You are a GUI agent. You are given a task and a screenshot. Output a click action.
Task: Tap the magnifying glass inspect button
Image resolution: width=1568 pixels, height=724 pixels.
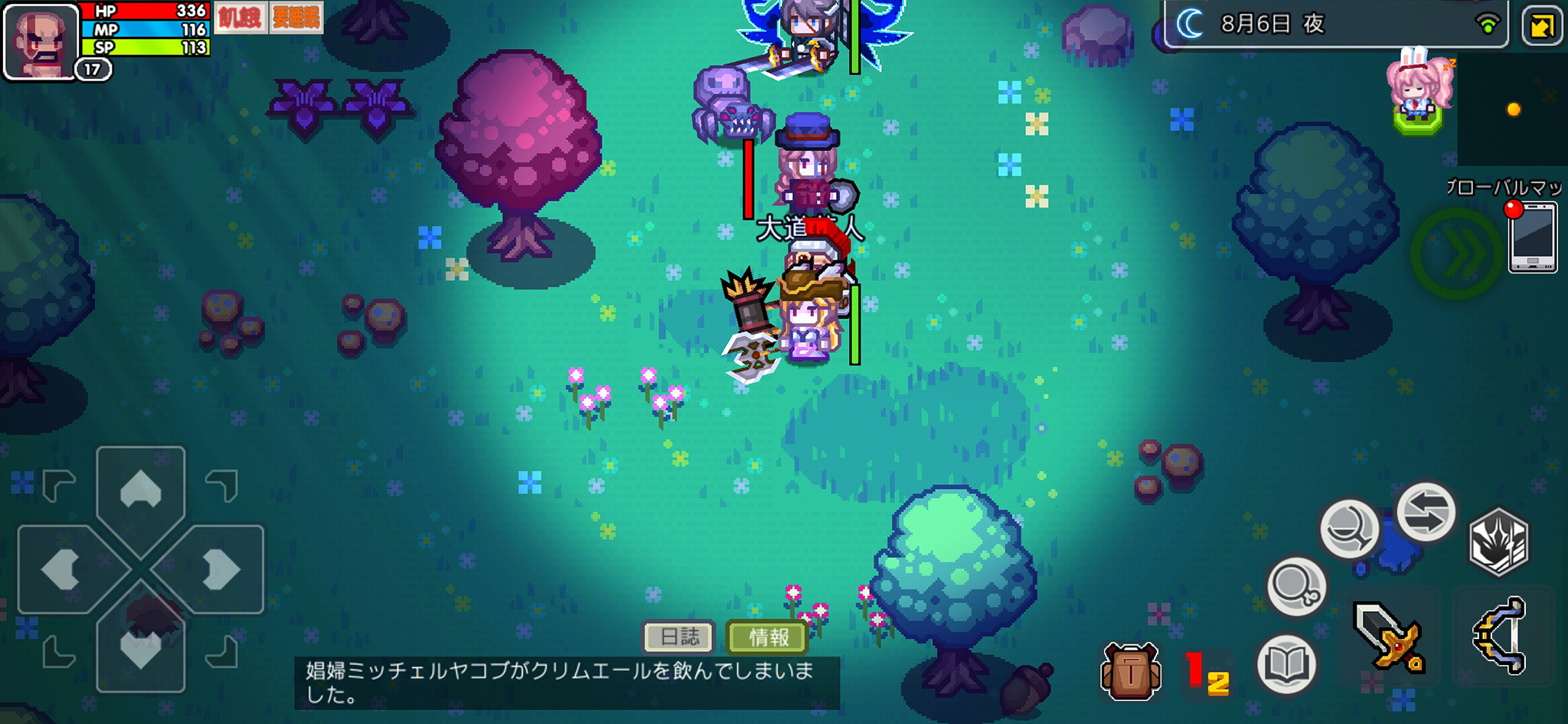(1296, 586)
